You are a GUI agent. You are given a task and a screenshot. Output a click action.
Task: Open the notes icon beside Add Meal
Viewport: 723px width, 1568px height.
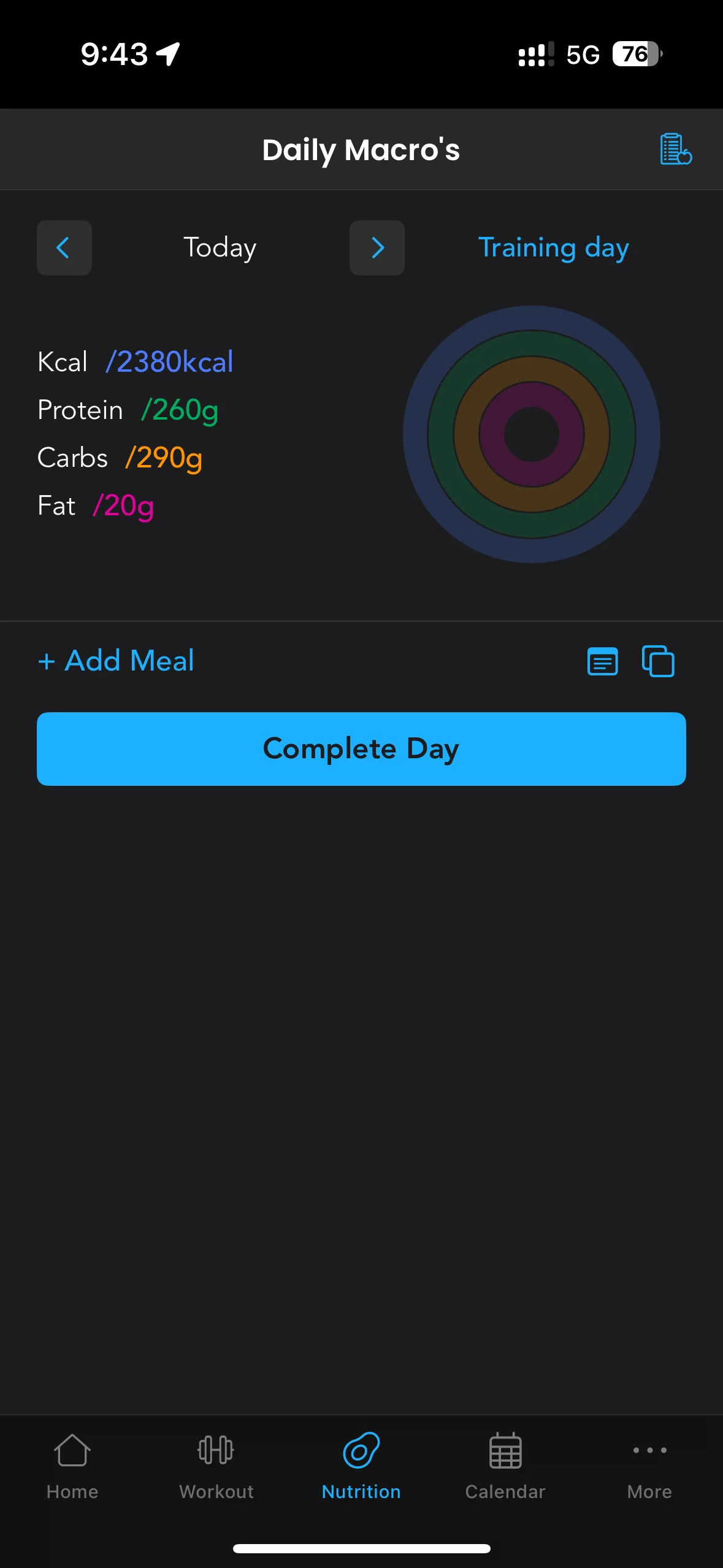[x=602, y=661]
